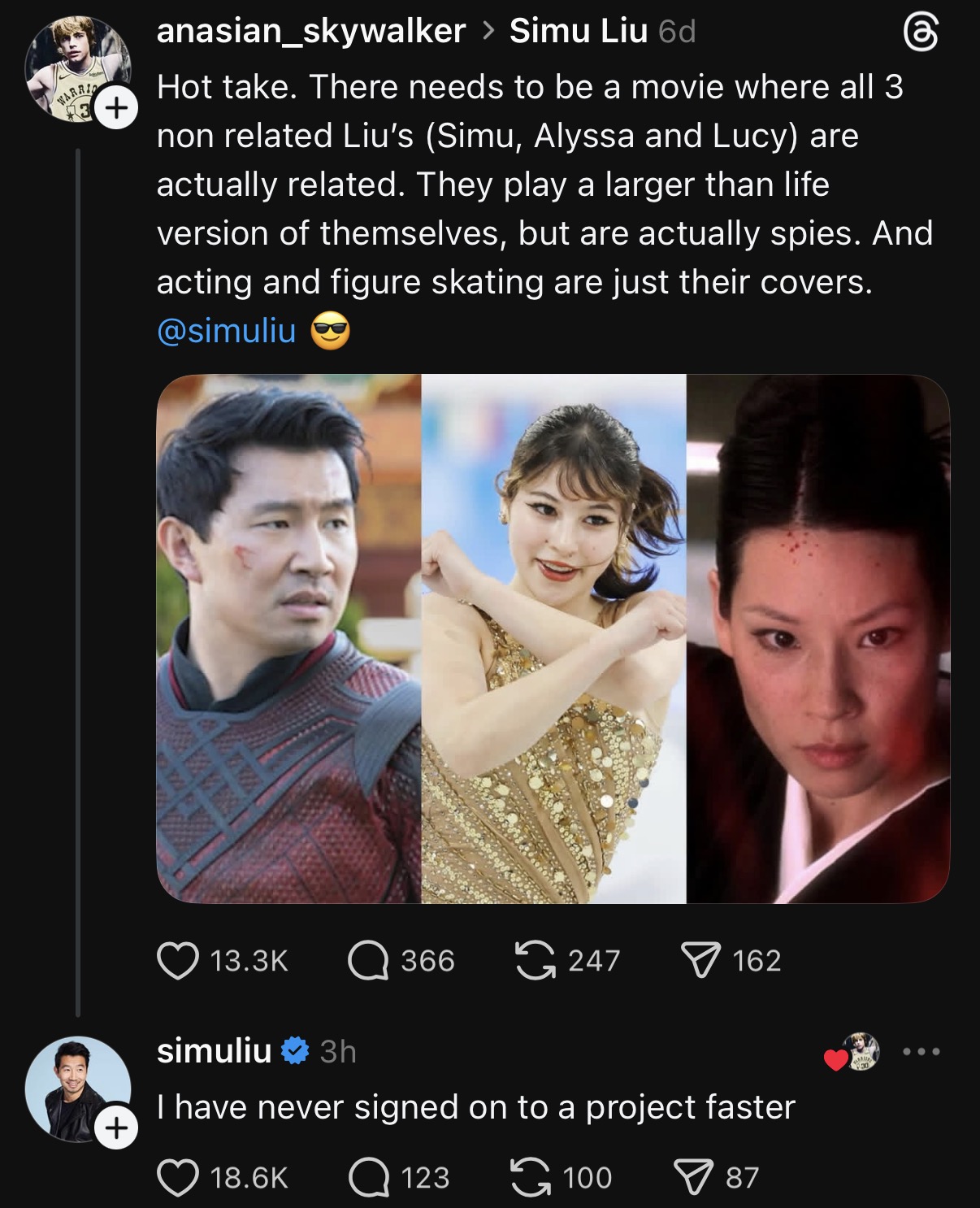The width and height of the screenshot is (980, 1208).
Task: Share simuliu's reply via send icon
Action: pos(693,1178)
